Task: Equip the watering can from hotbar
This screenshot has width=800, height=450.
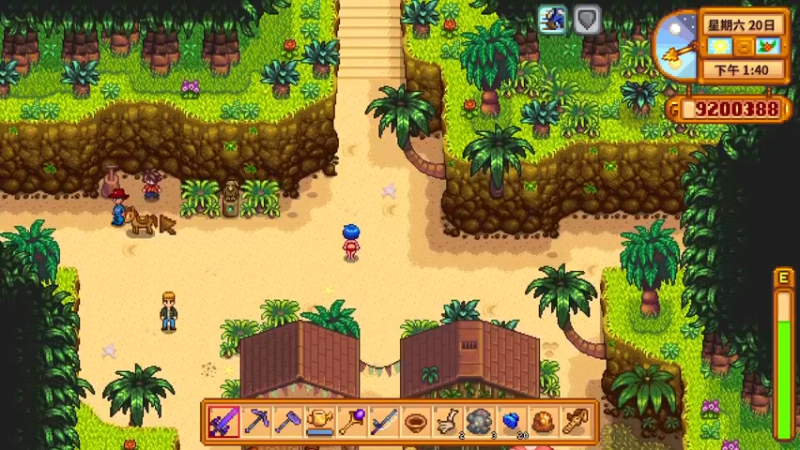Action: coord(320,422)
